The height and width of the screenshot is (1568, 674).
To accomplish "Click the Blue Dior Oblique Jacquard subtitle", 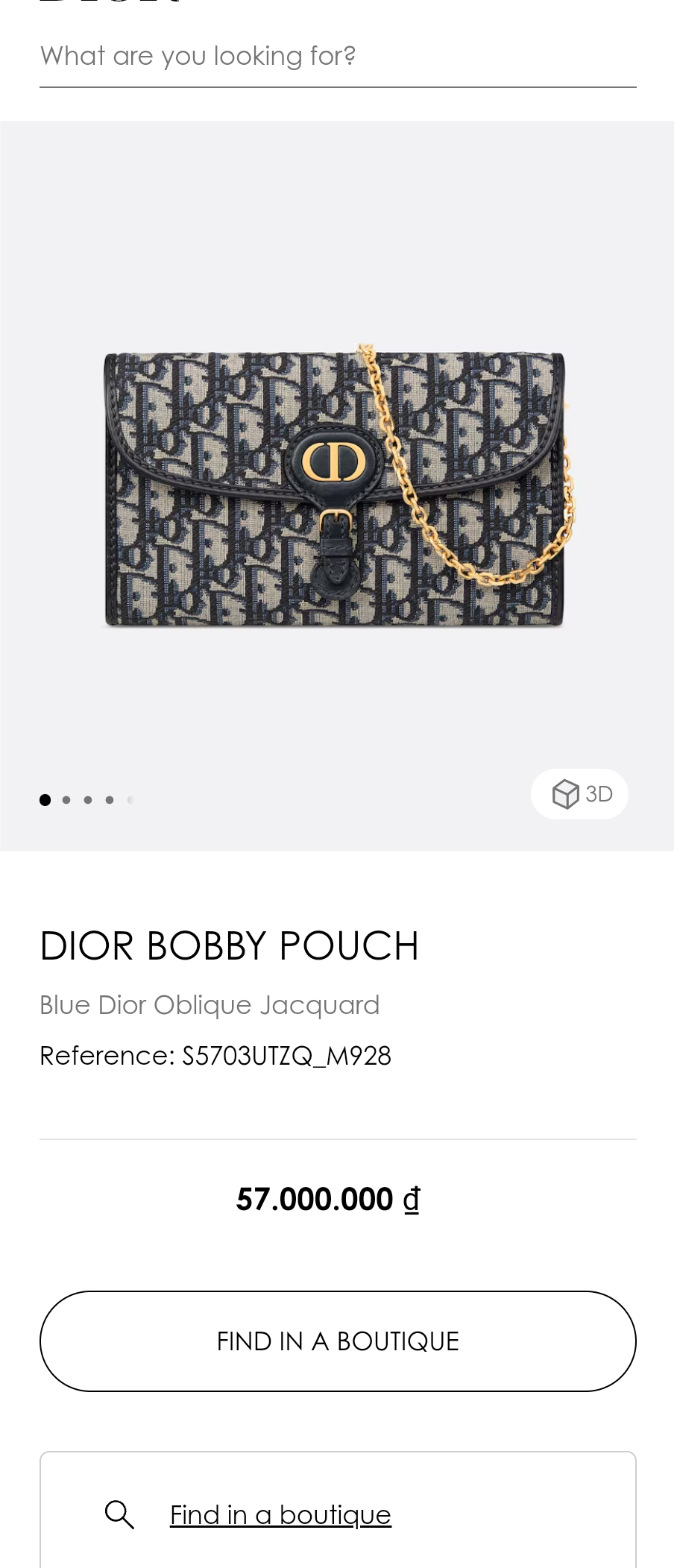I will click(210, 1004).
